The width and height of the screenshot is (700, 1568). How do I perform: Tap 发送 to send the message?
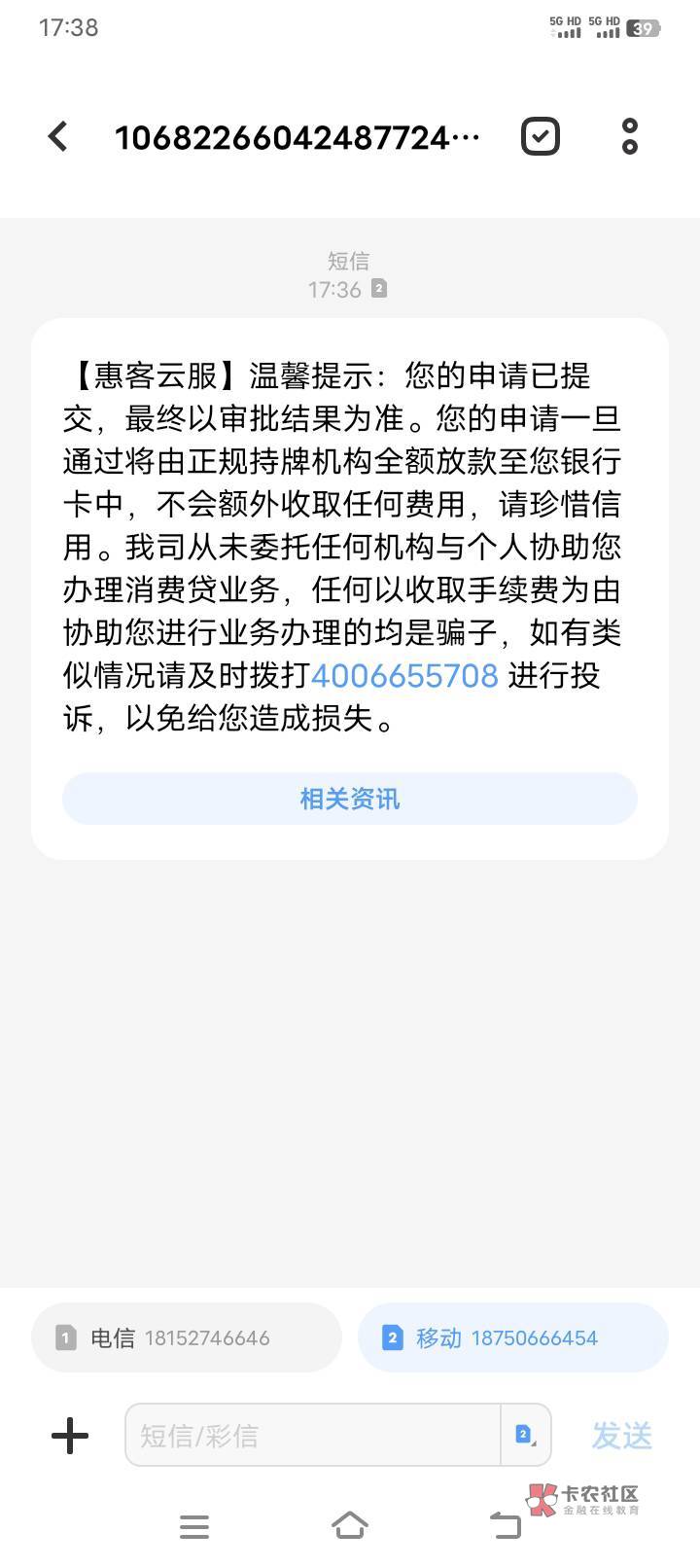click(x=622, y=1436)
